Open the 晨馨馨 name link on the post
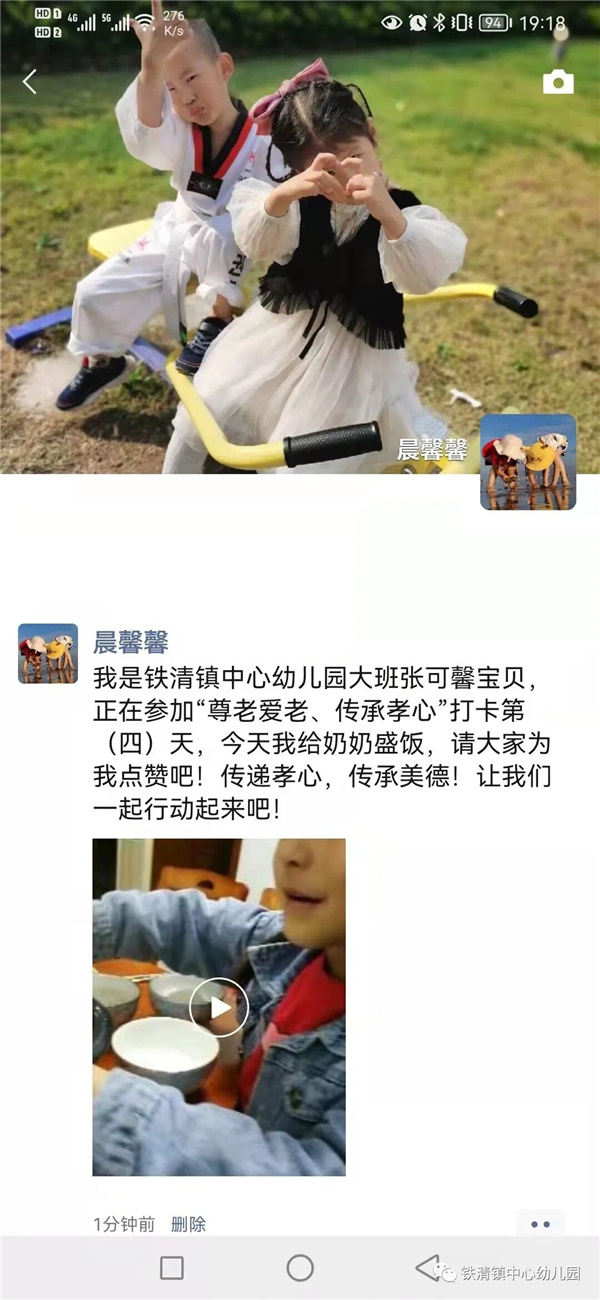Viewport: 600px width, 1300px height. pyautogui.click(x=131, y=642)
